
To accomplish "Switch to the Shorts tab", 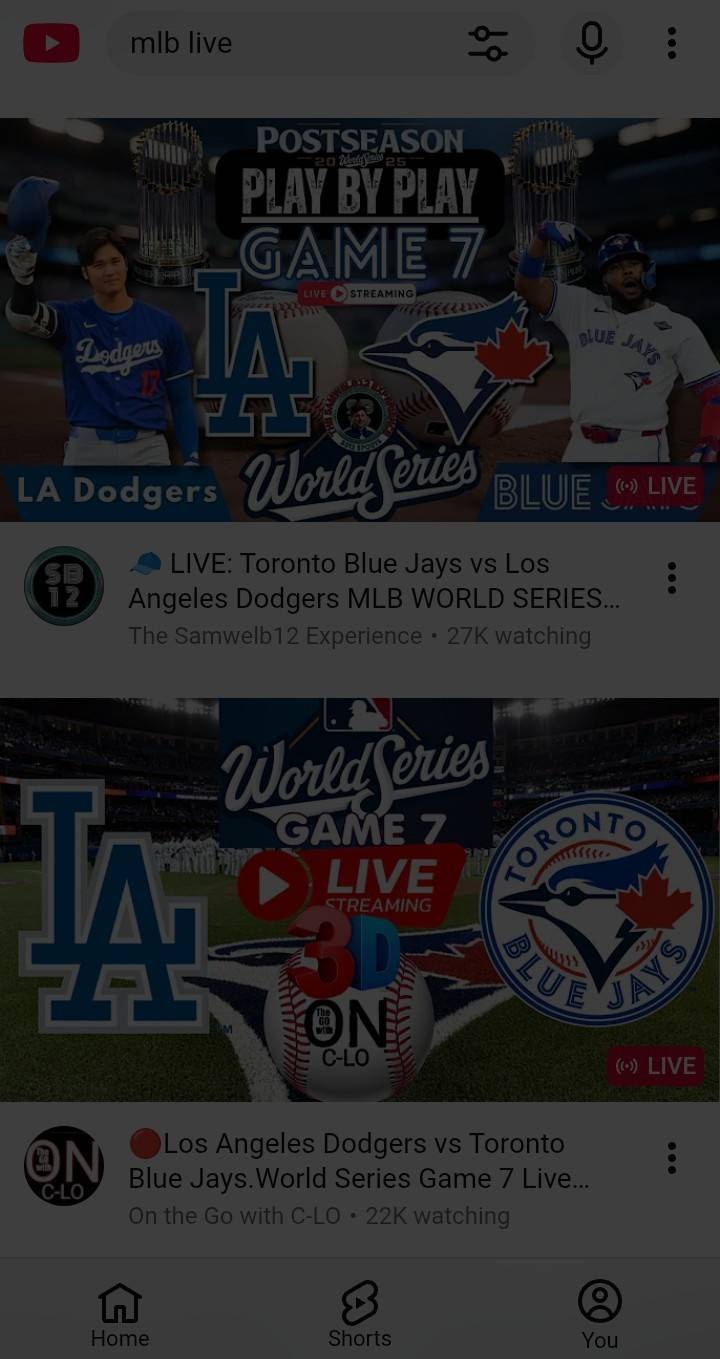I will (360, 1315).
